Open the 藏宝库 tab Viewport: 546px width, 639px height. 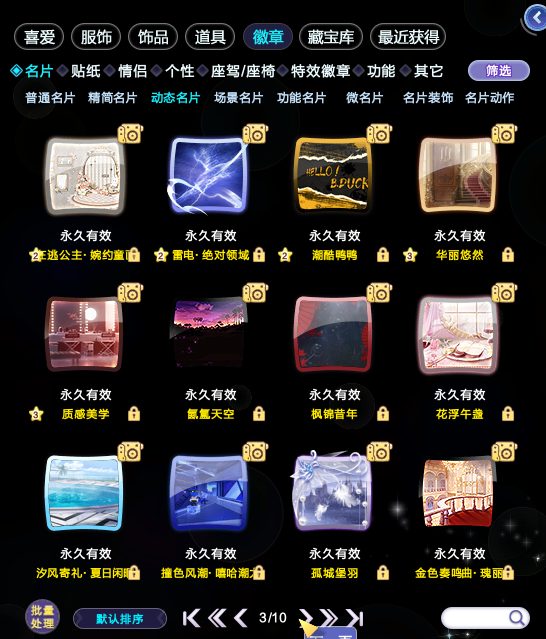(330, 37)
